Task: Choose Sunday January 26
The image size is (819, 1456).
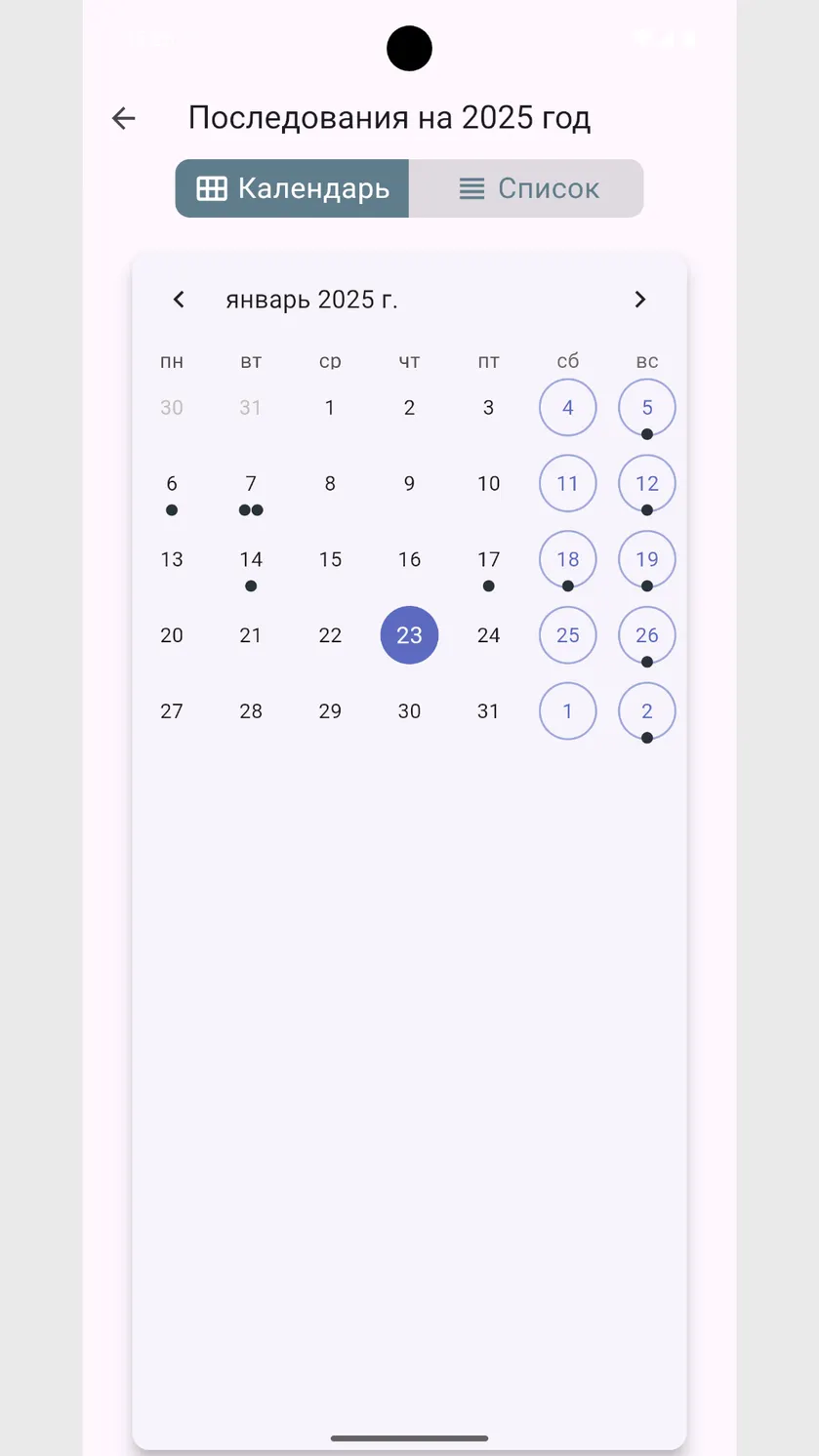Action: [x=647, y=635]
